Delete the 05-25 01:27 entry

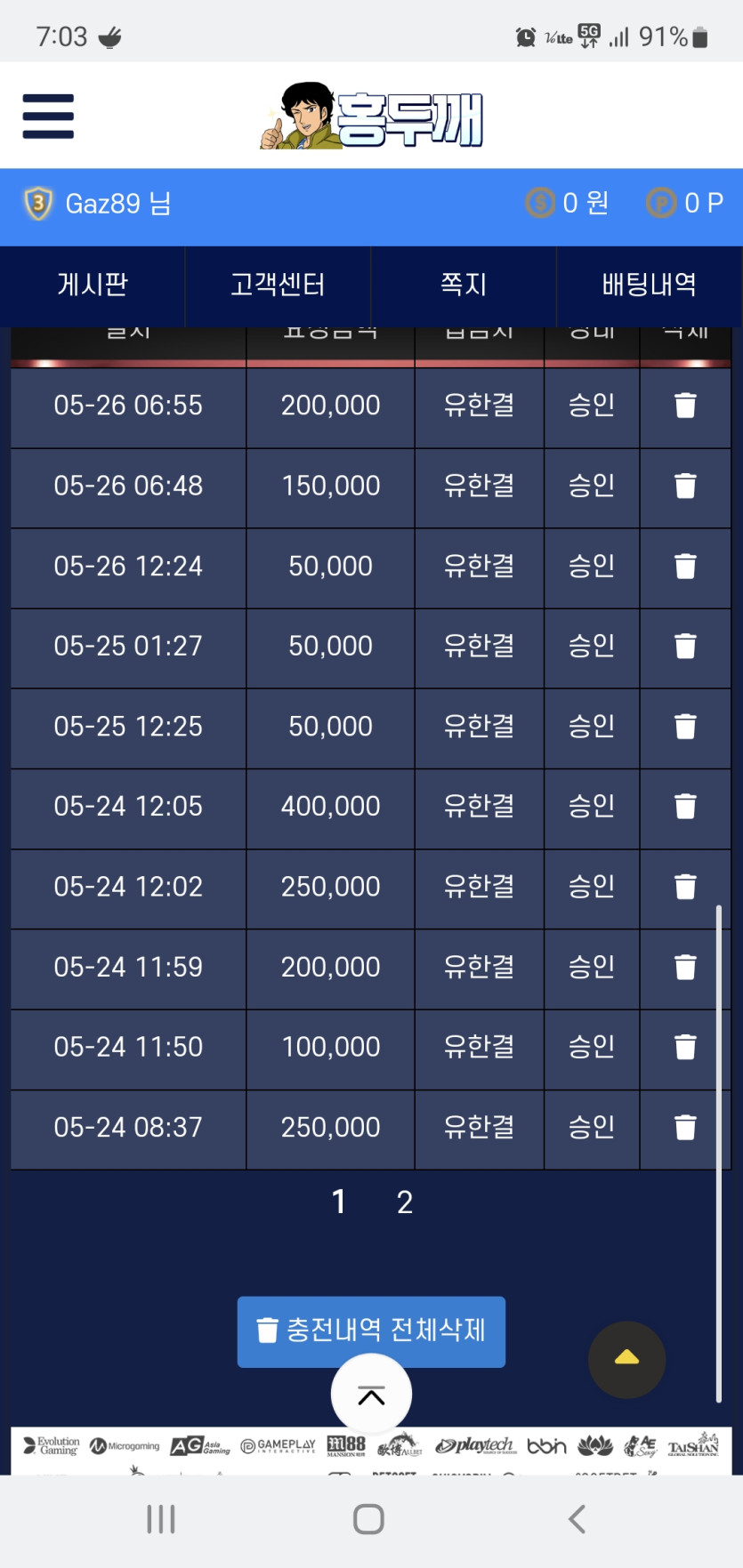point(685,646)
